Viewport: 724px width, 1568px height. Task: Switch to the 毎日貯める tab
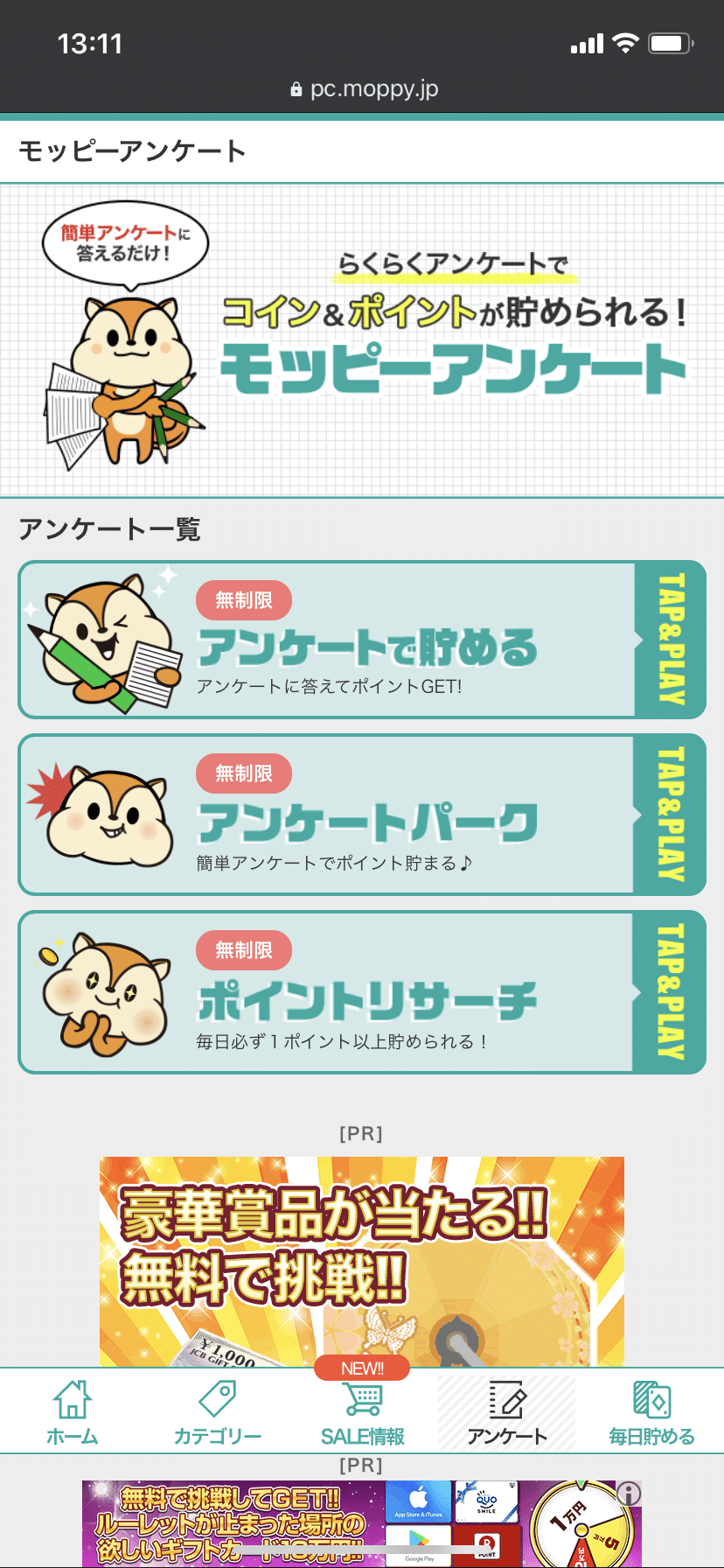651,1412
